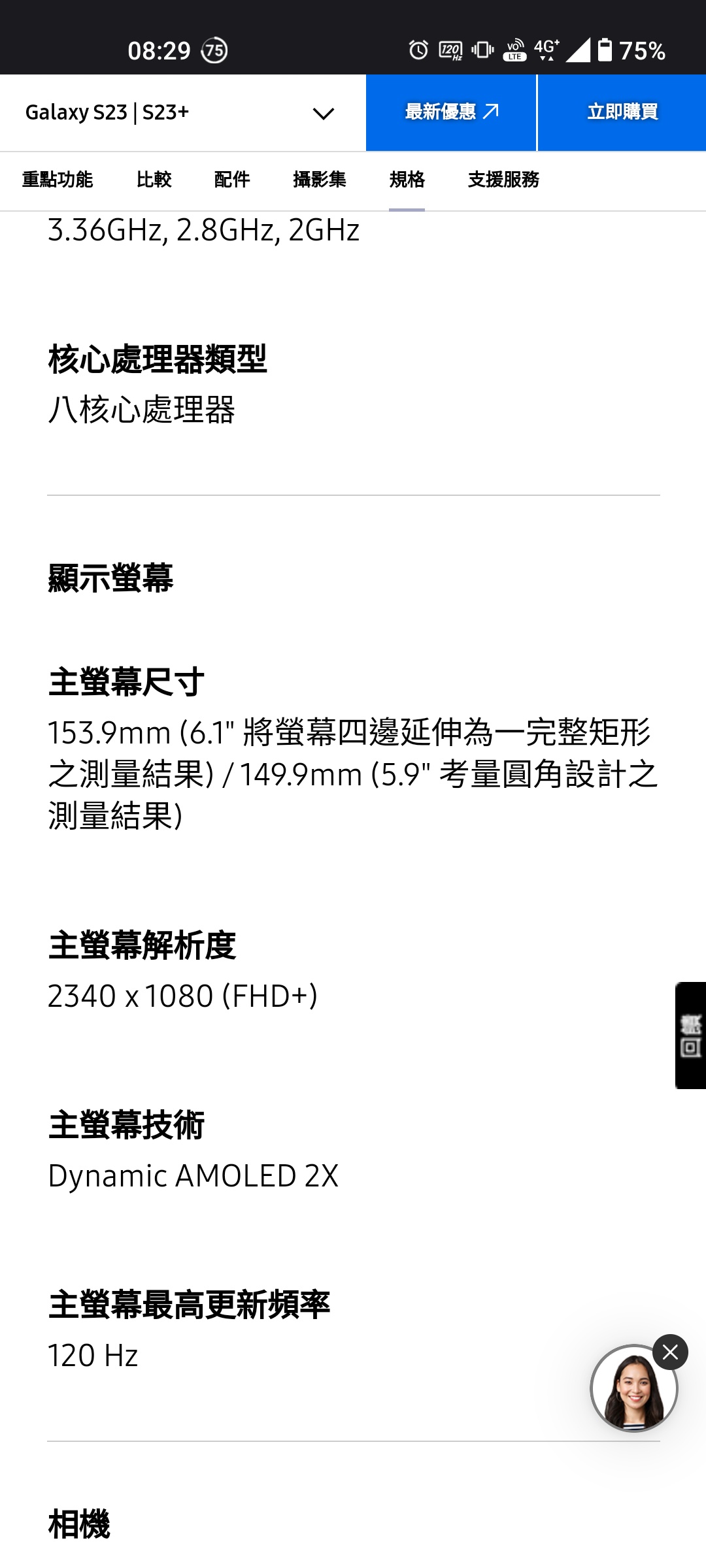Select the 規格 specs tab
The image size is (706, 1568).
click(407, 180)
